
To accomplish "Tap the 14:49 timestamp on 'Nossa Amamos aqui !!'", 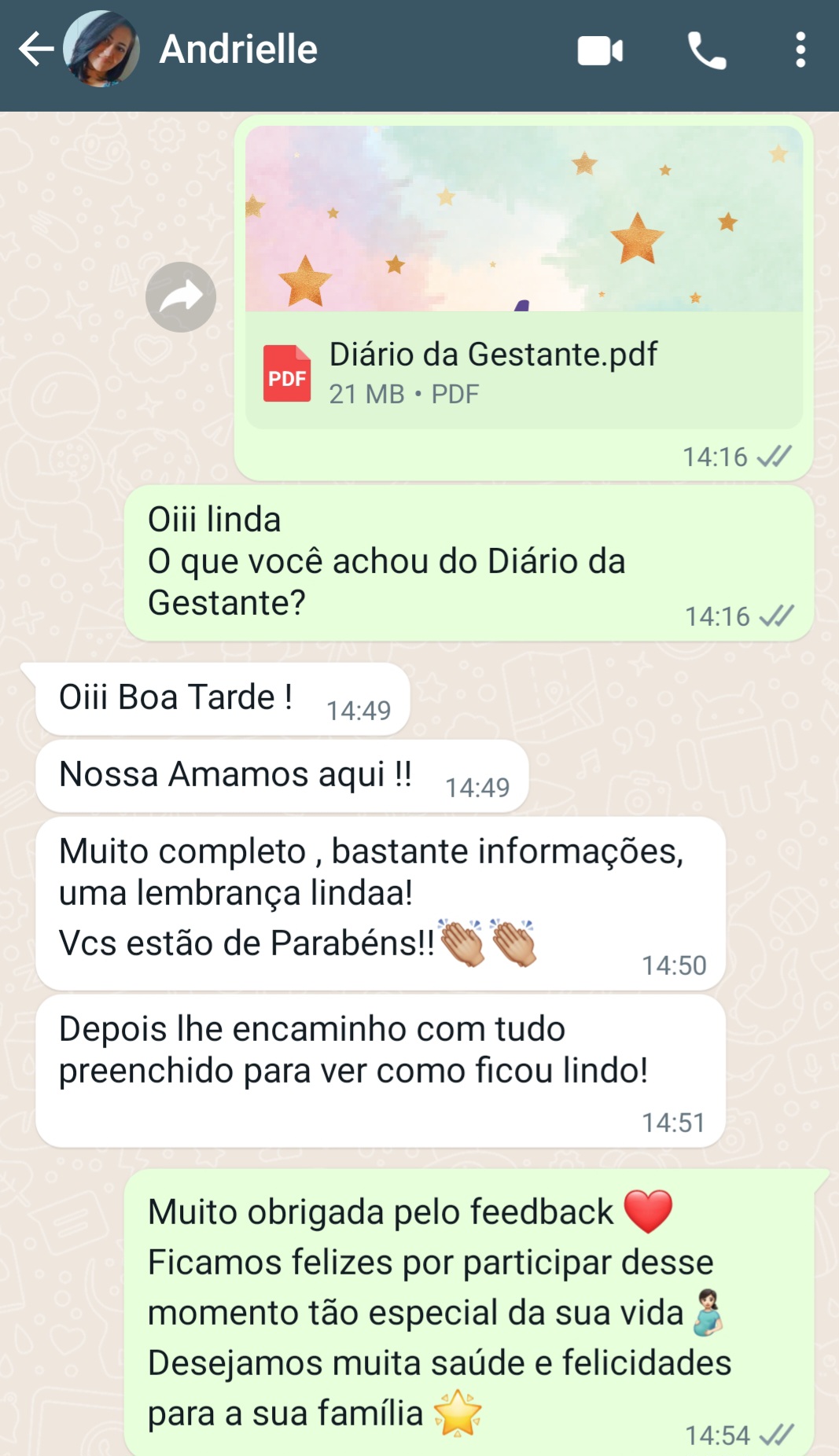I will coord(477,785).
